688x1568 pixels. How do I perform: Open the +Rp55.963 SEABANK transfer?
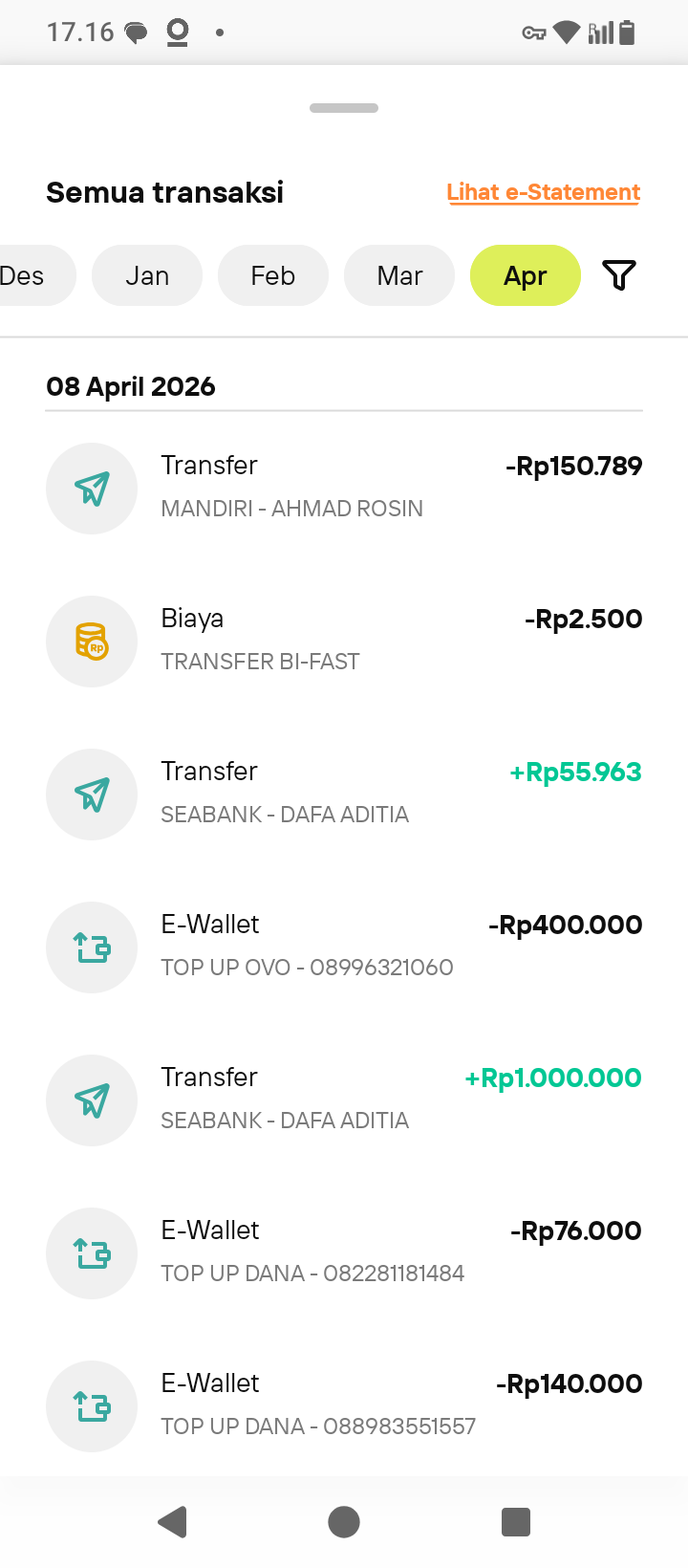click(344, 794)
